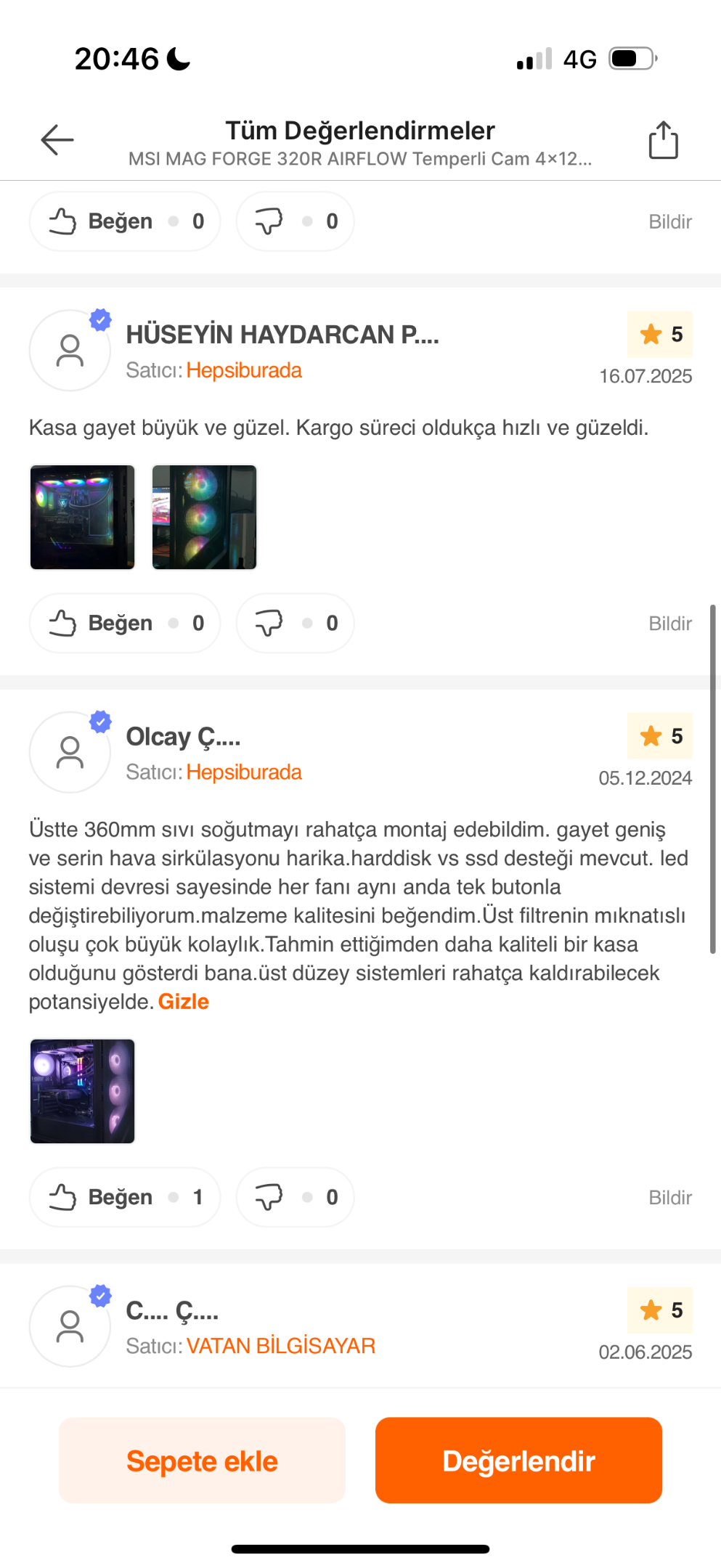
Task: Open second photo in Hüseyin's review
Action: [204, 517]
